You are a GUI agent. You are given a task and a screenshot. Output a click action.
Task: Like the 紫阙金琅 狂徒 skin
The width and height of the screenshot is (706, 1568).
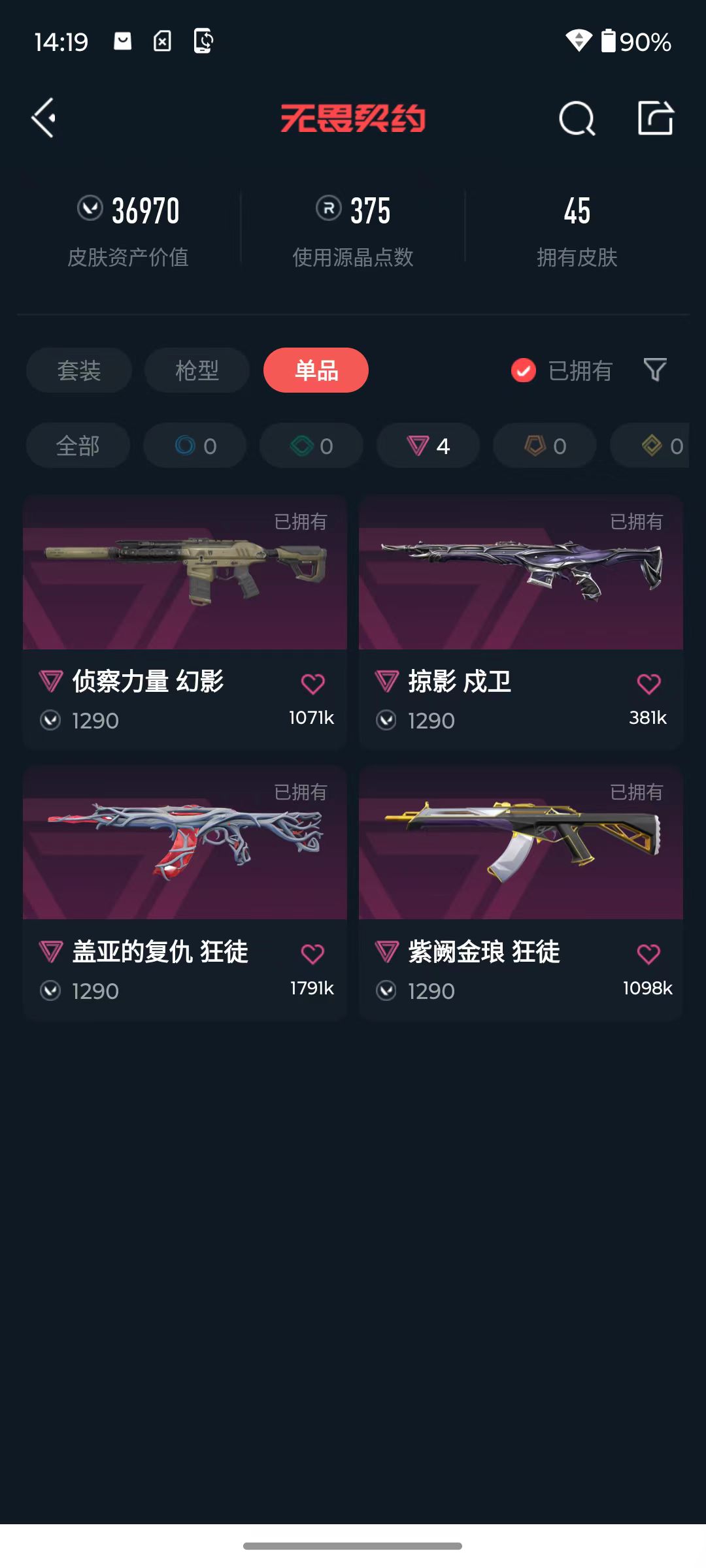coord(648,955)
